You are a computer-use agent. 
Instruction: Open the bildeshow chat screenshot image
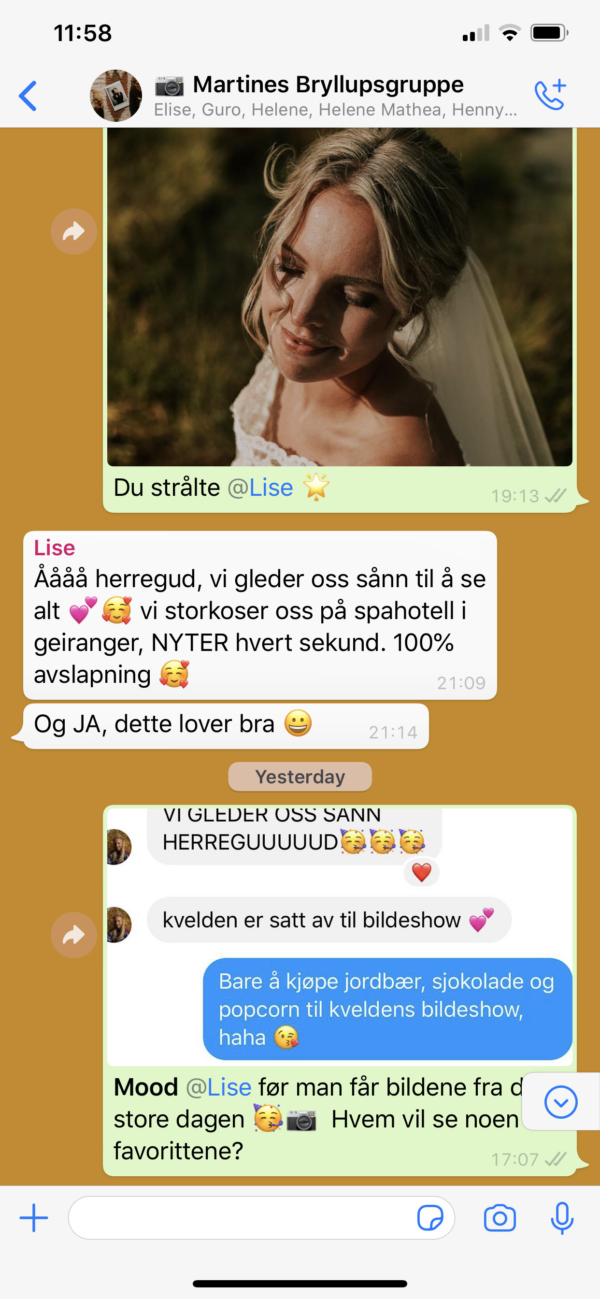(340, 935)
